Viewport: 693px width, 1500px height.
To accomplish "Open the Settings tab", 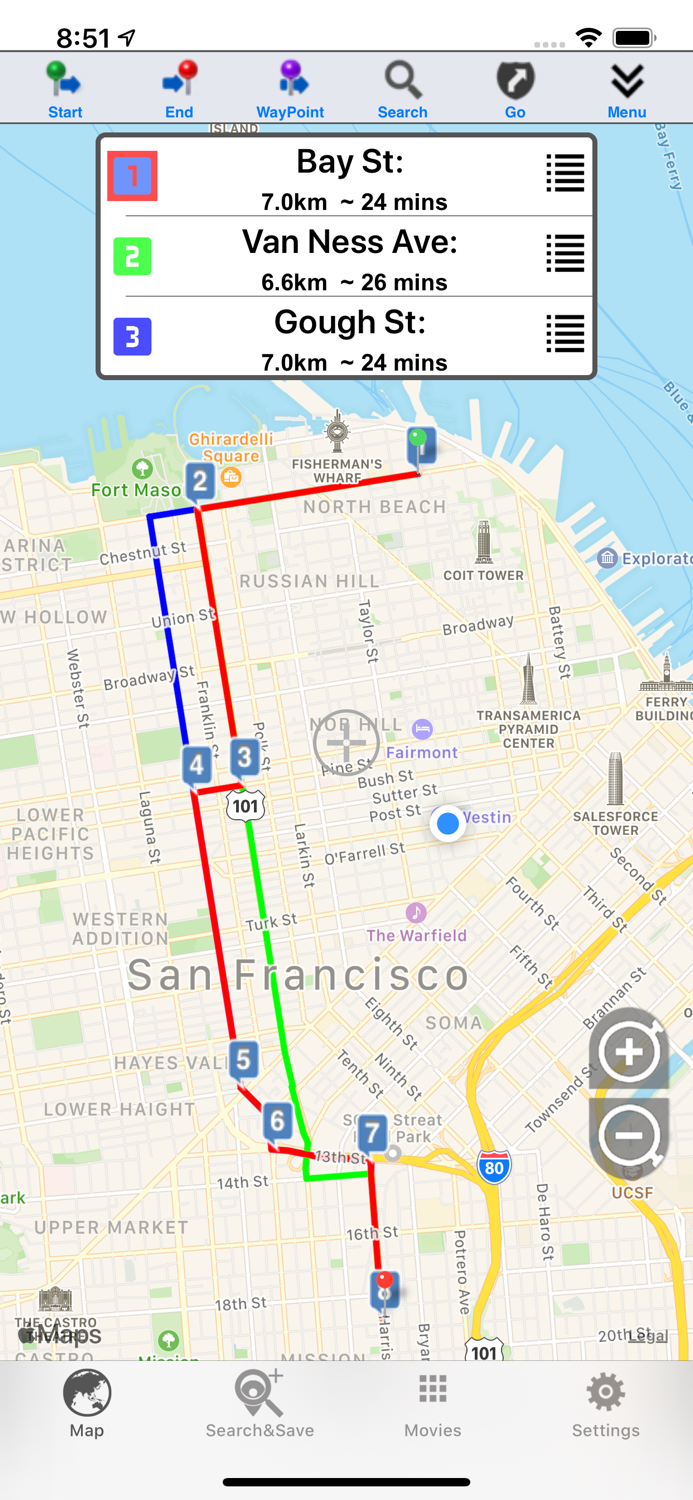I will pyautogui.click(x=606, y=1404).
